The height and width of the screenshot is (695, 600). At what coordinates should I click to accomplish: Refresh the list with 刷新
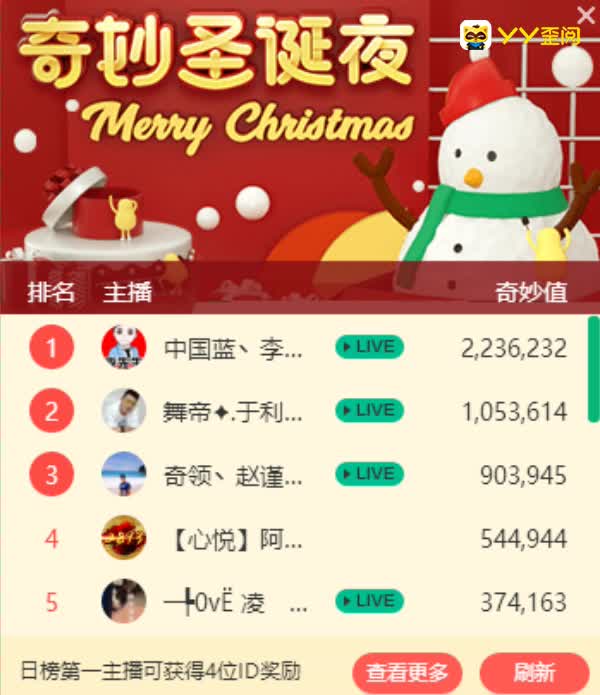[534, 672]
